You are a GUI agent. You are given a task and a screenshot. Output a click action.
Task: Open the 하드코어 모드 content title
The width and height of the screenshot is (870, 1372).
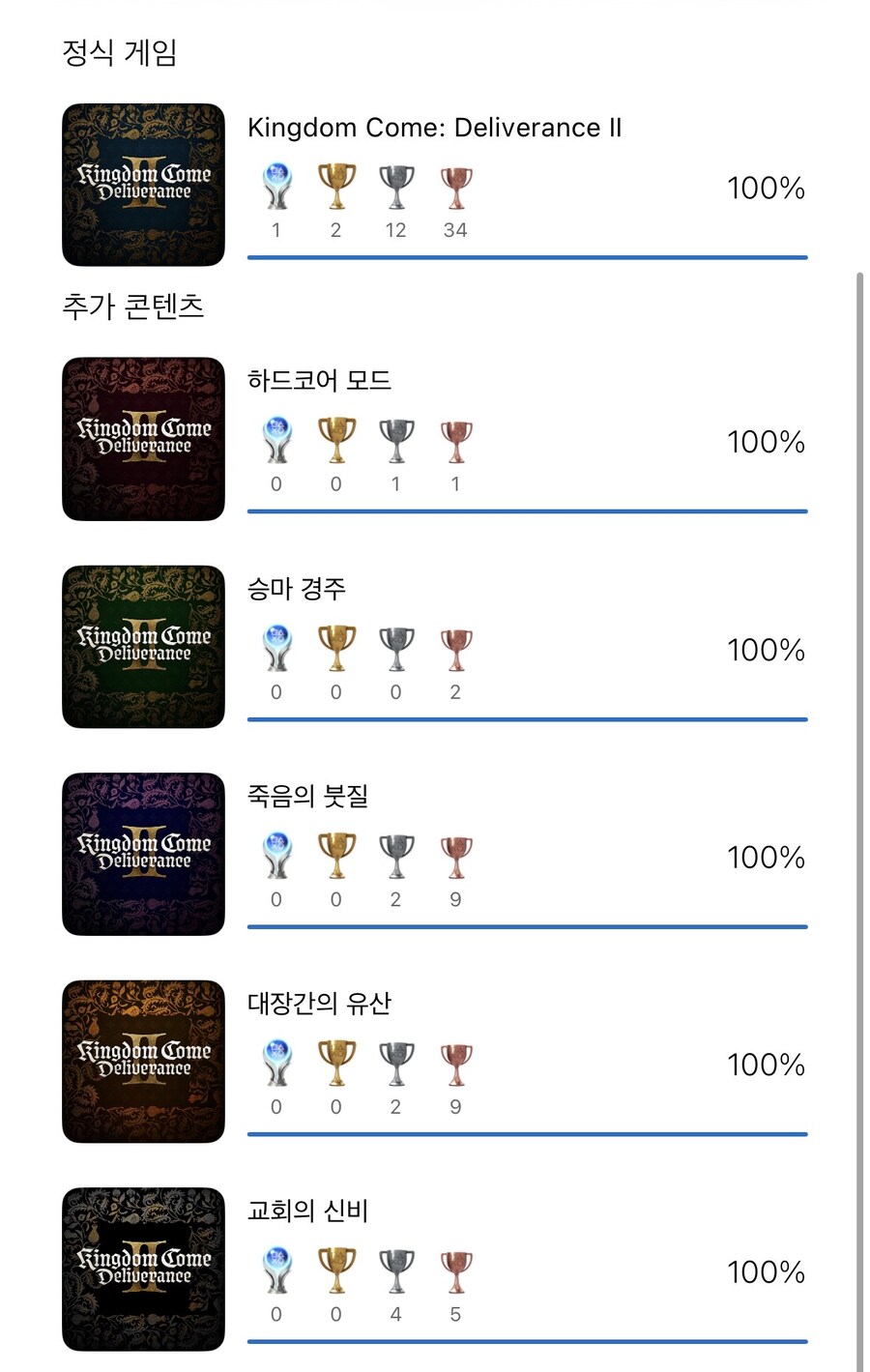point(319,380)
